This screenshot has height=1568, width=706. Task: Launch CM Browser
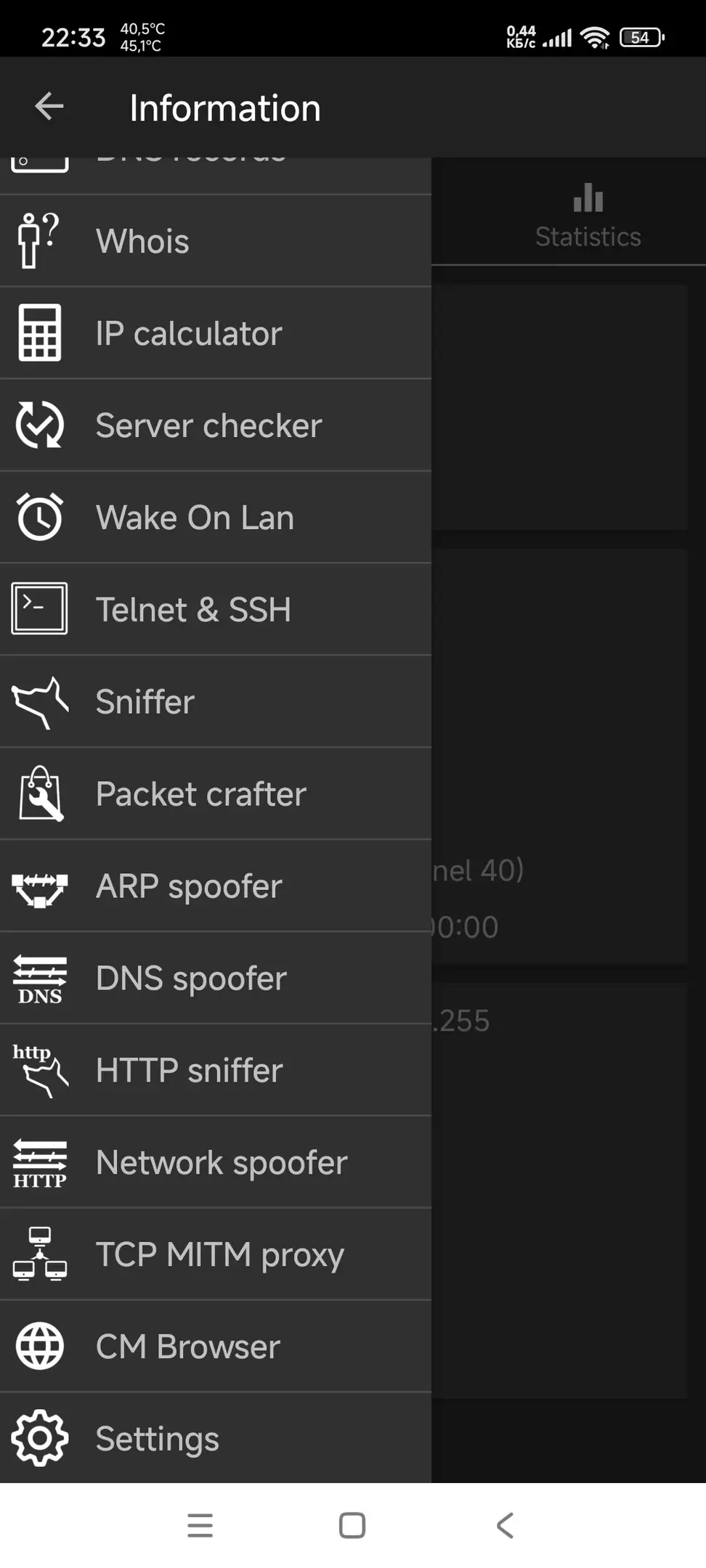(216, 1347)
